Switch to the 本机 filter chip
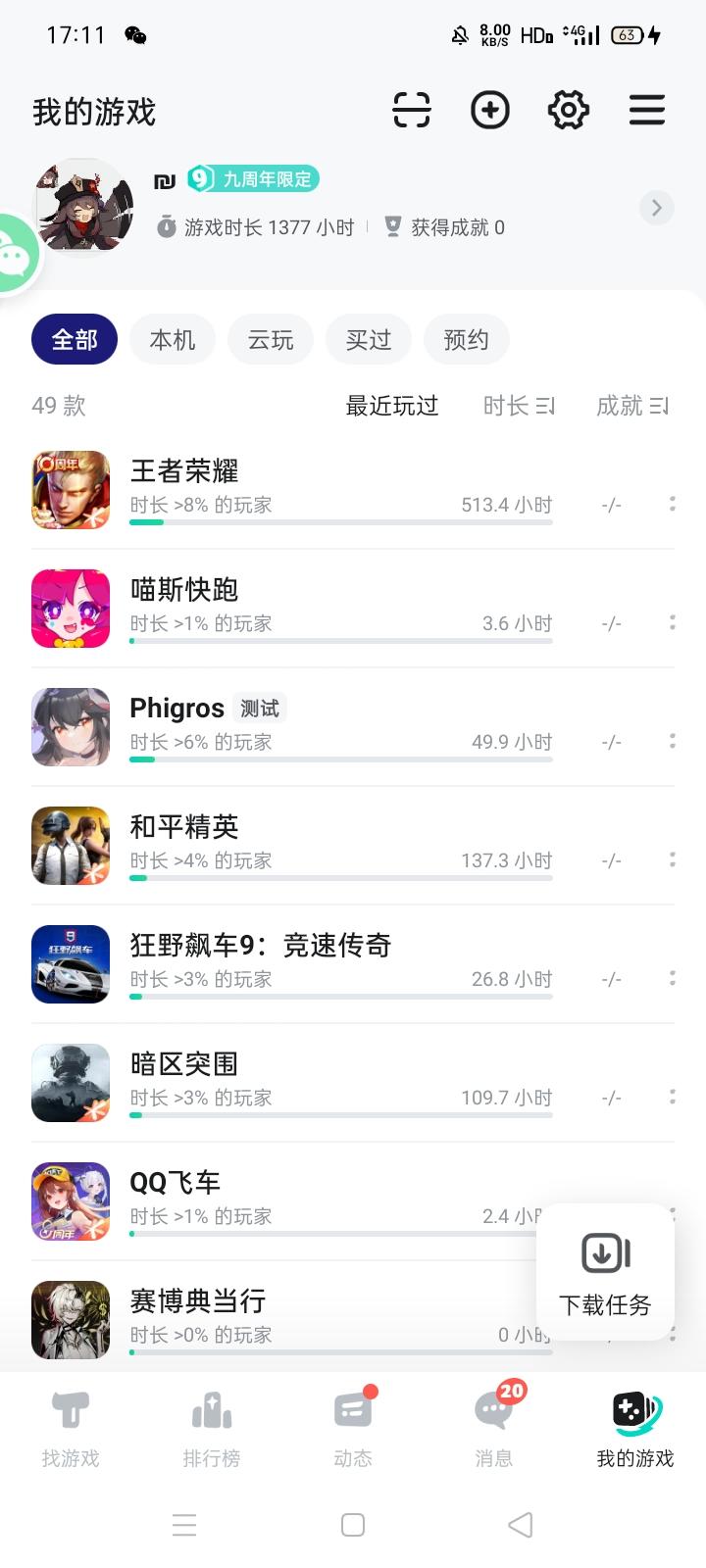The image size is (706, 1568). tap(173, 340)
